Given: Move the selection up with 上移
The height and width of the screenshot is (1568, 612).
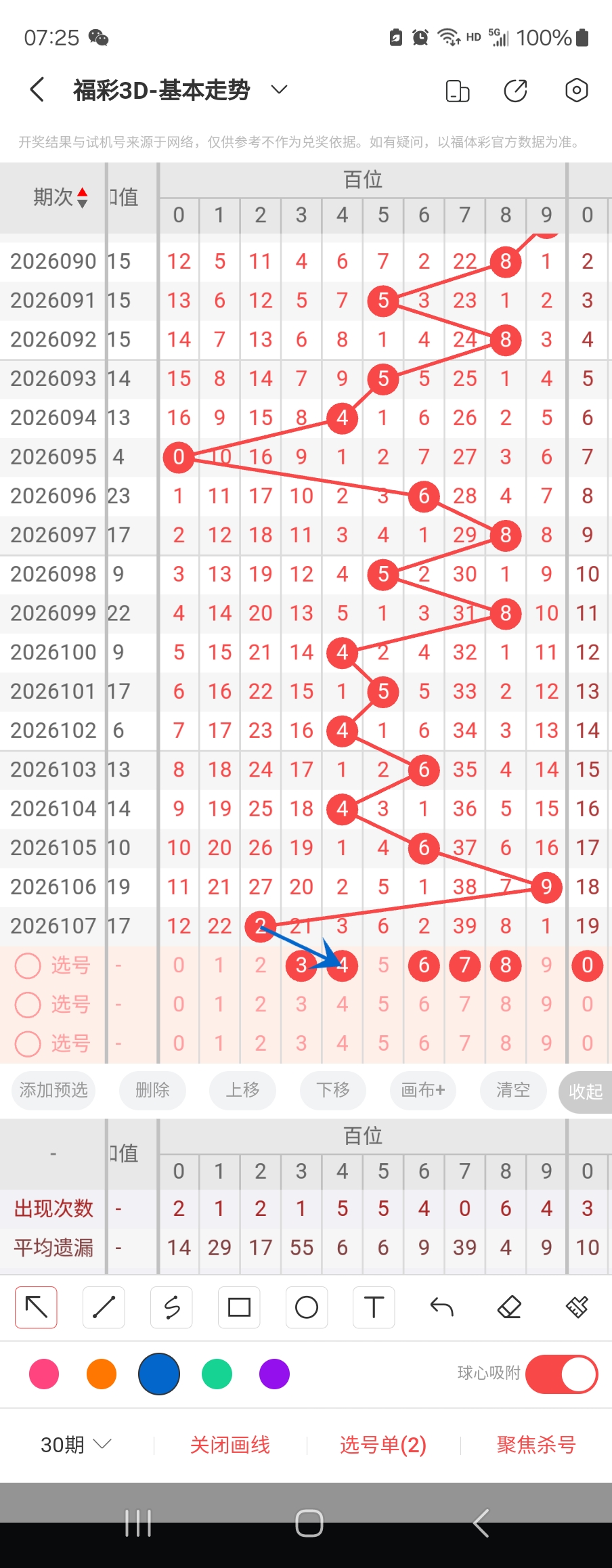Looking at the screenshot, I should coord(242,1089).
